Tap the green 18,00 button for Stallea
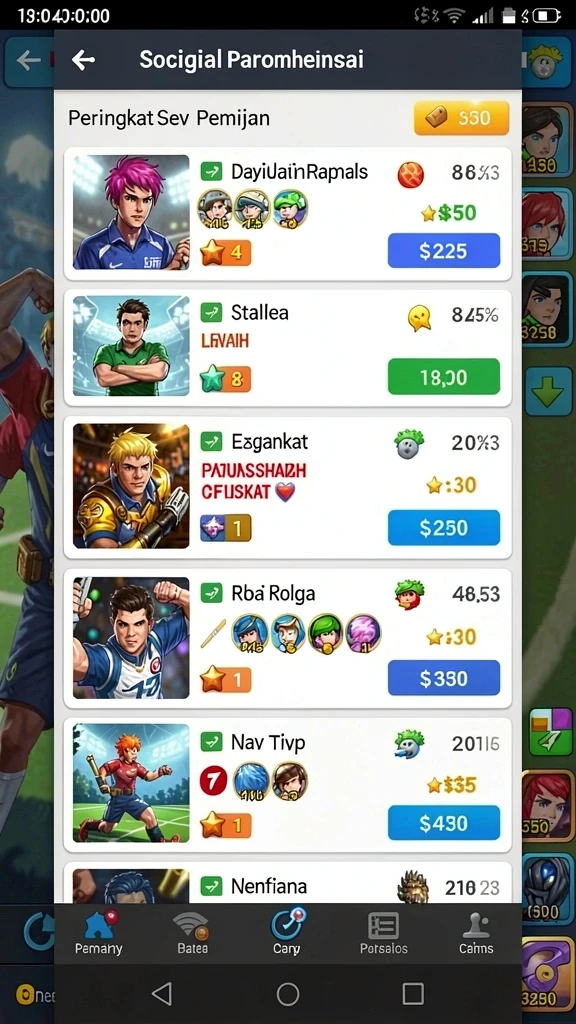The height and width of the screenshot is (1024, 576). (443, 377)
